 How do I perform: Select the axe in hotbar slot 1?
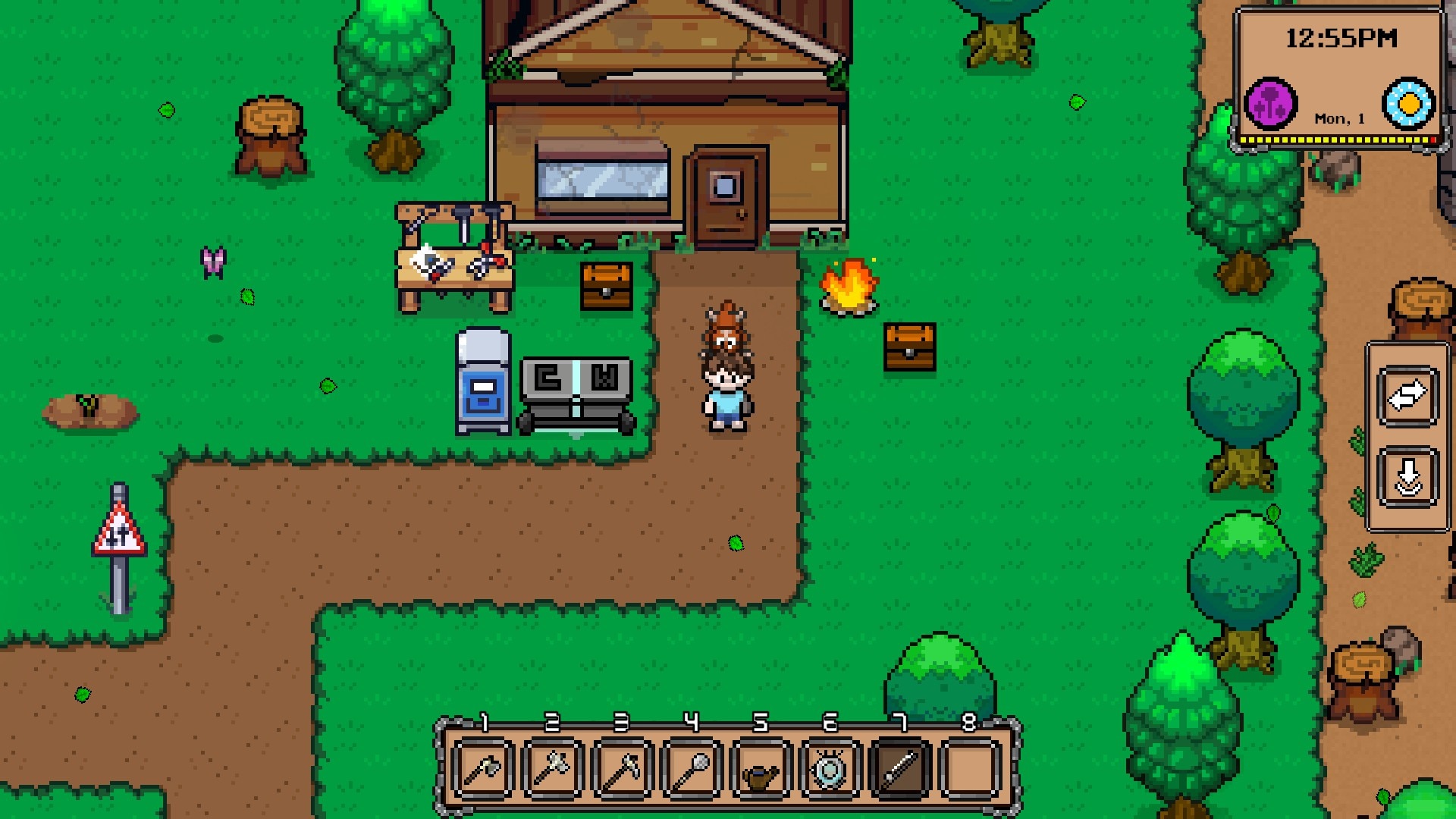point(483,770)
